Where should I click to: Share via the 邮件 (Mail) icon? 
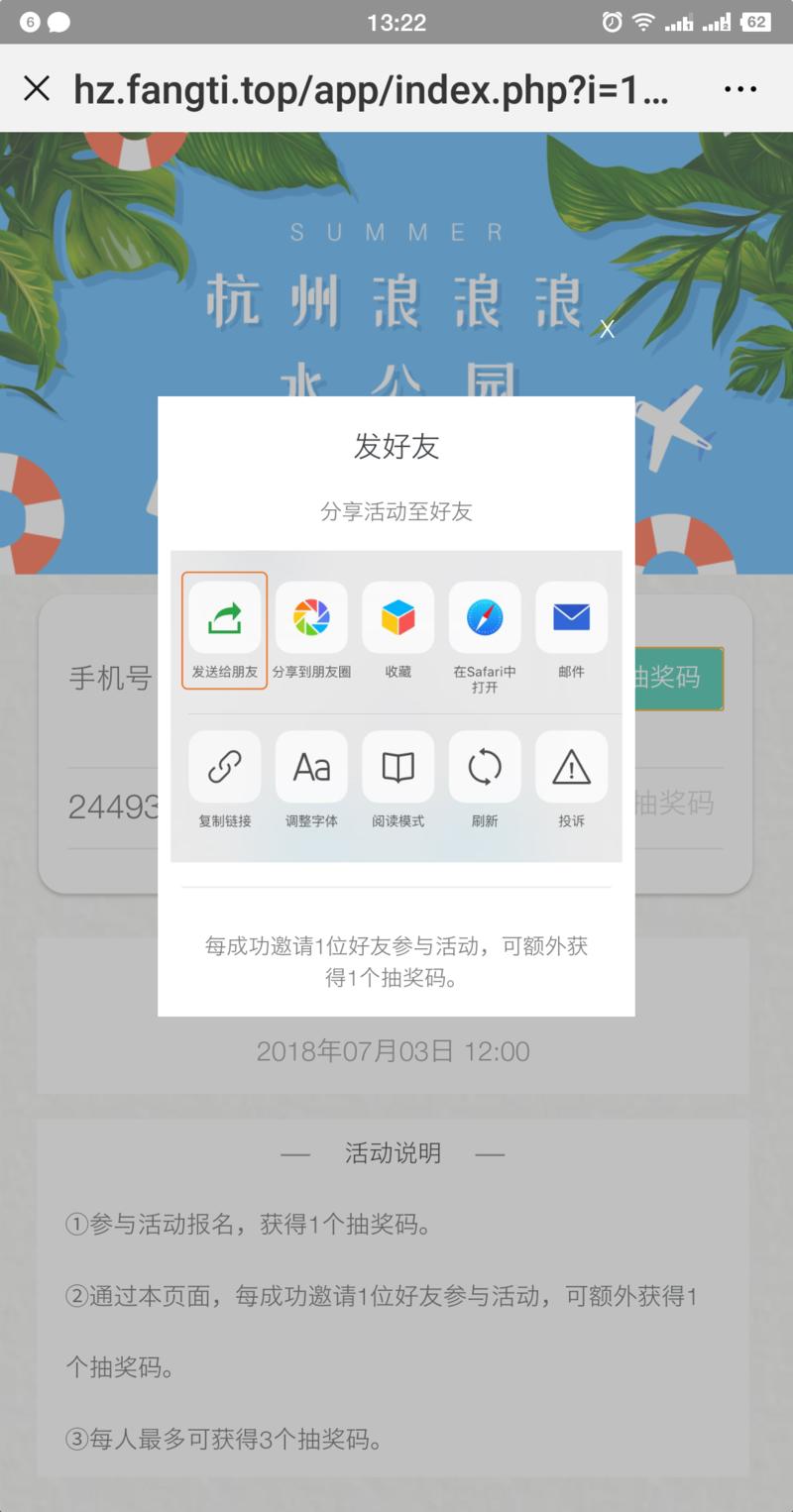pyautogui.click(x=571, y=616)
